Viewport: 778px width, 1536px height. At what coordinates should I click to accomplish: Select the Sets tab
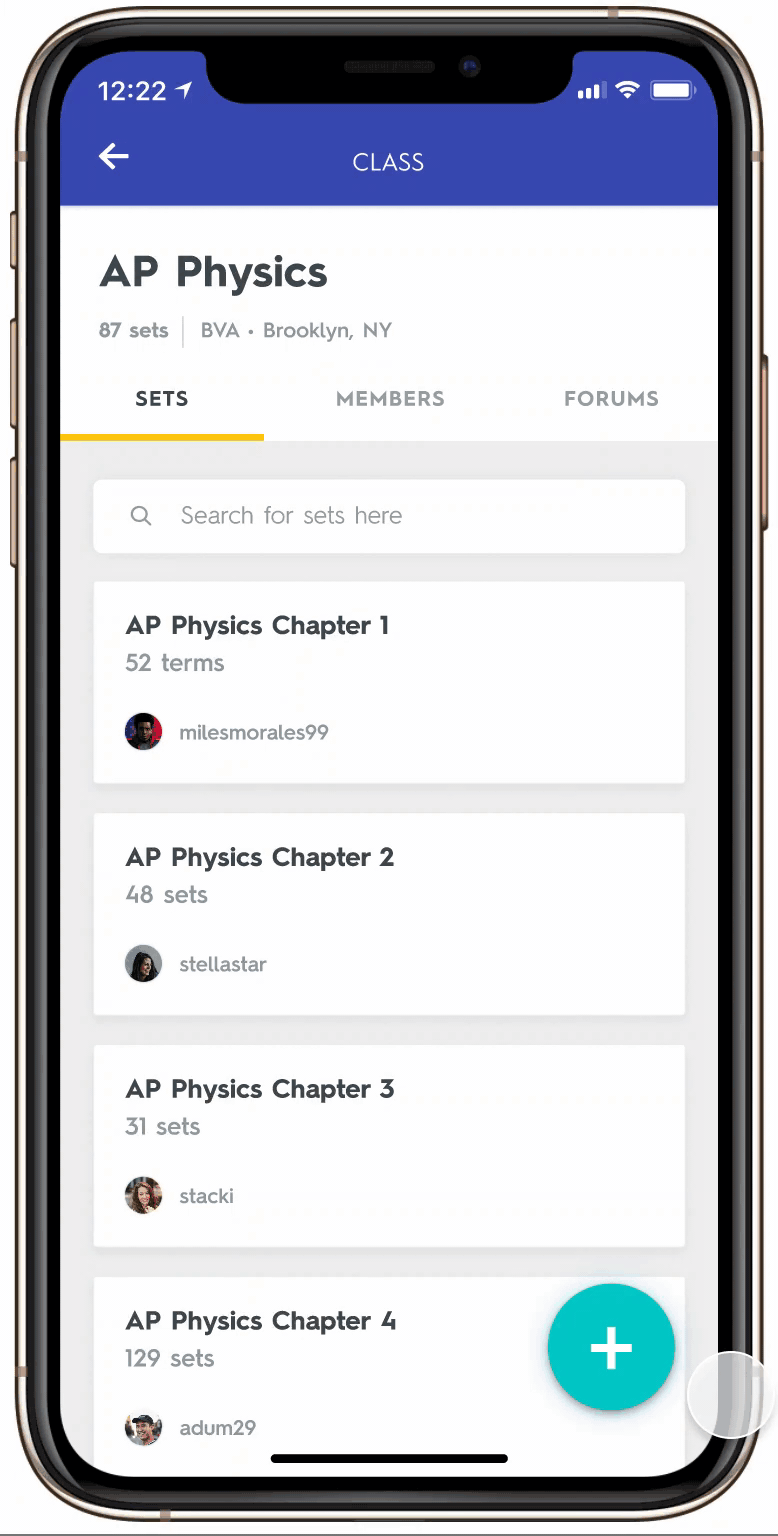pos(162,399)
